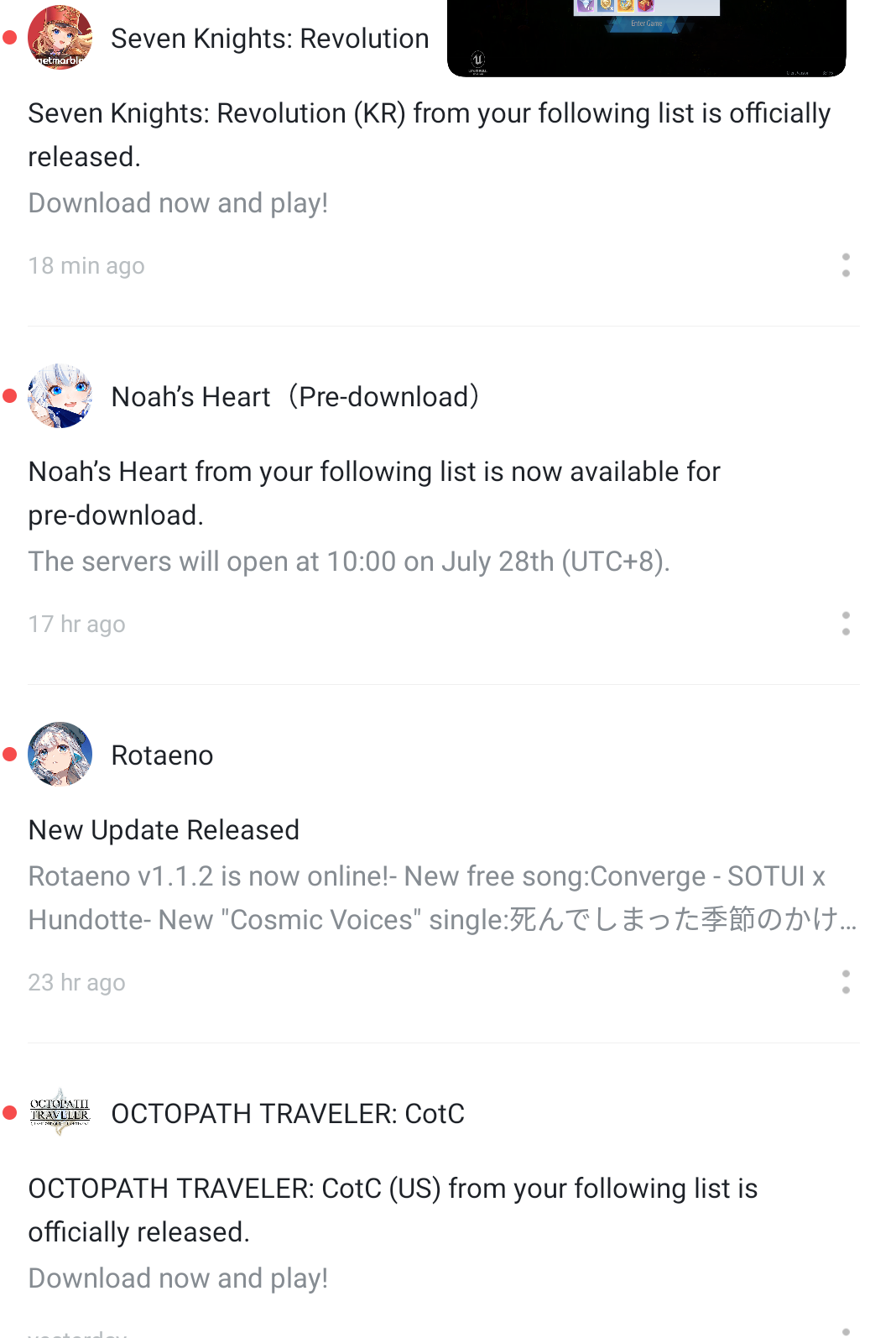Image resolution: width=896 pixels, height=1338 pixels.
Task: Tap the Rotaeno game avatar
Action: pos(60,755)
